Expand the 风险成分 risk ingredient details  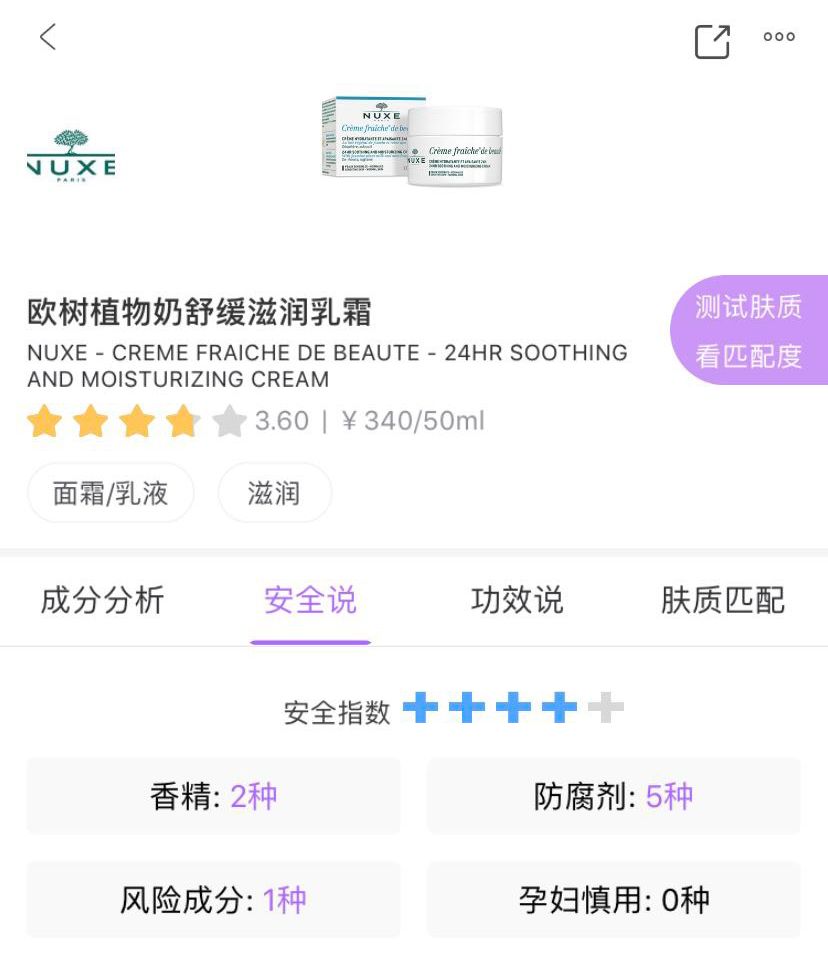pos(213,899)
